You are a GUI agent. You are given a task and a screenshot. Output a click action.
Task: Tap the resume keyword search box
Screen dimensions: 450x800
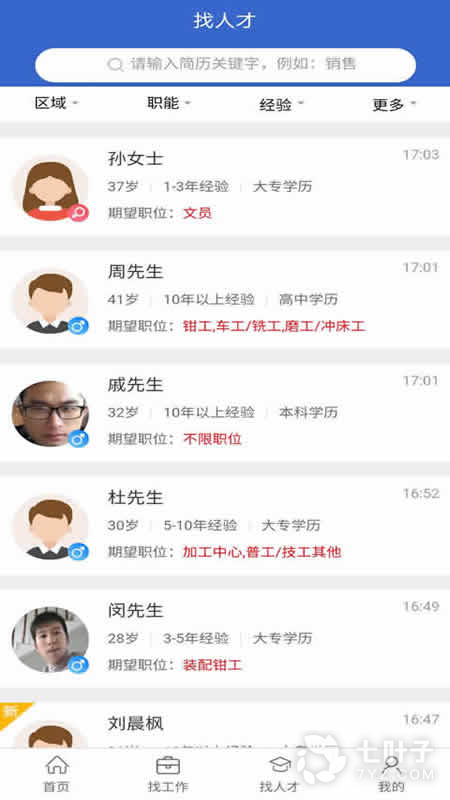tap(225, 65)
